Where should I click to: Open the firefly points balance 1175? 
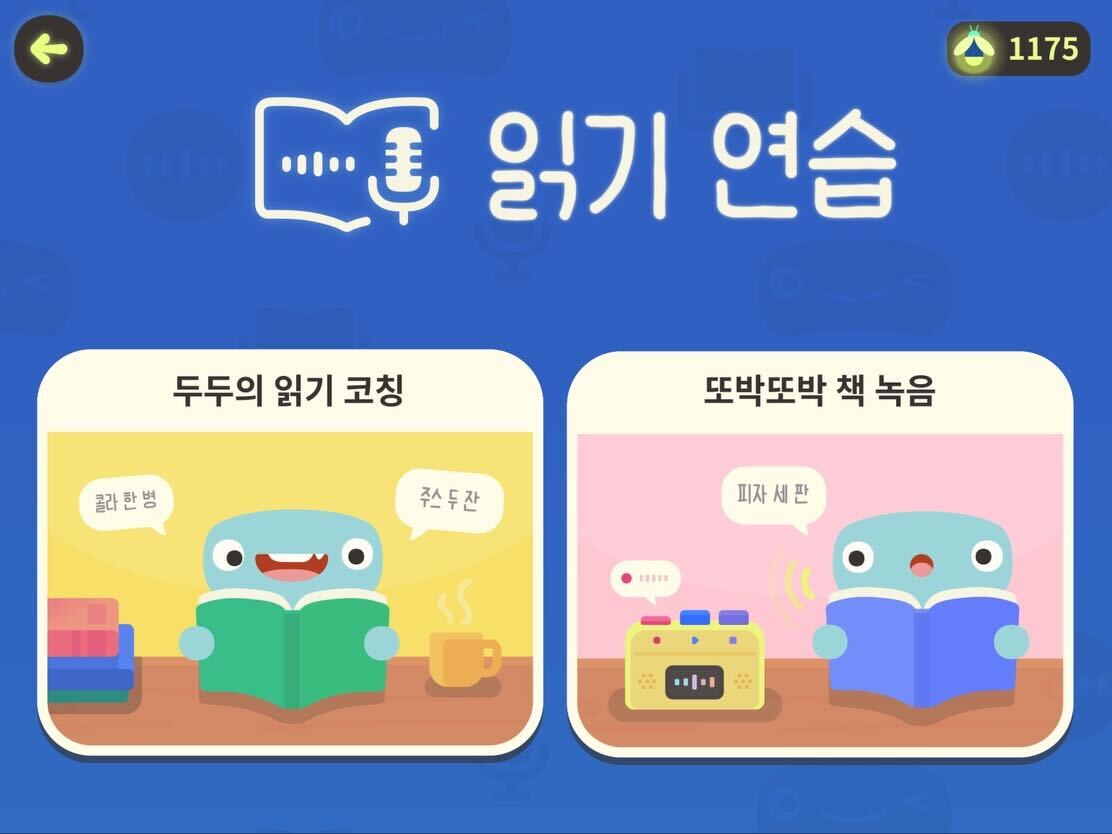1018,49
